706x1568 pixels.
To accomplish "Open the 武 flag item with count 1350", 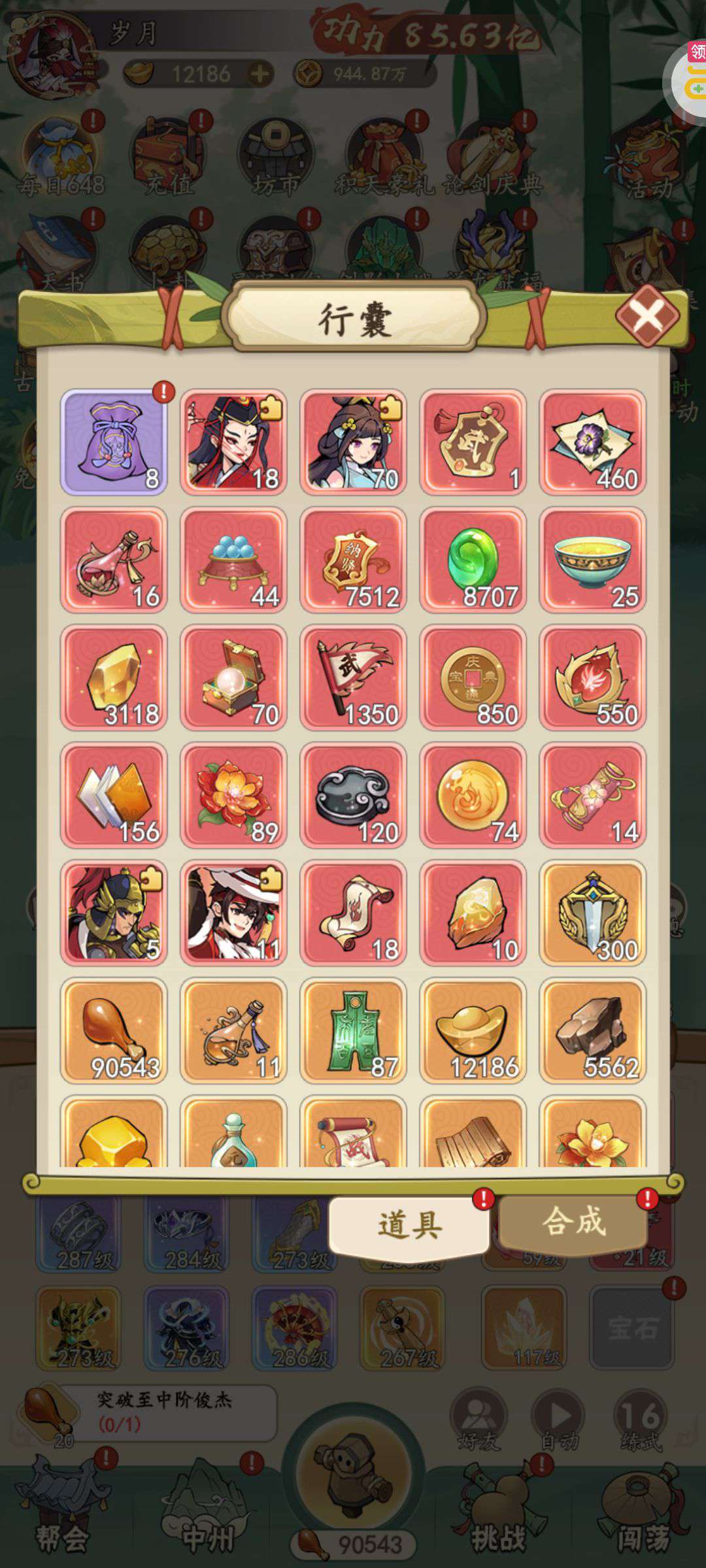I will (353, 678).
